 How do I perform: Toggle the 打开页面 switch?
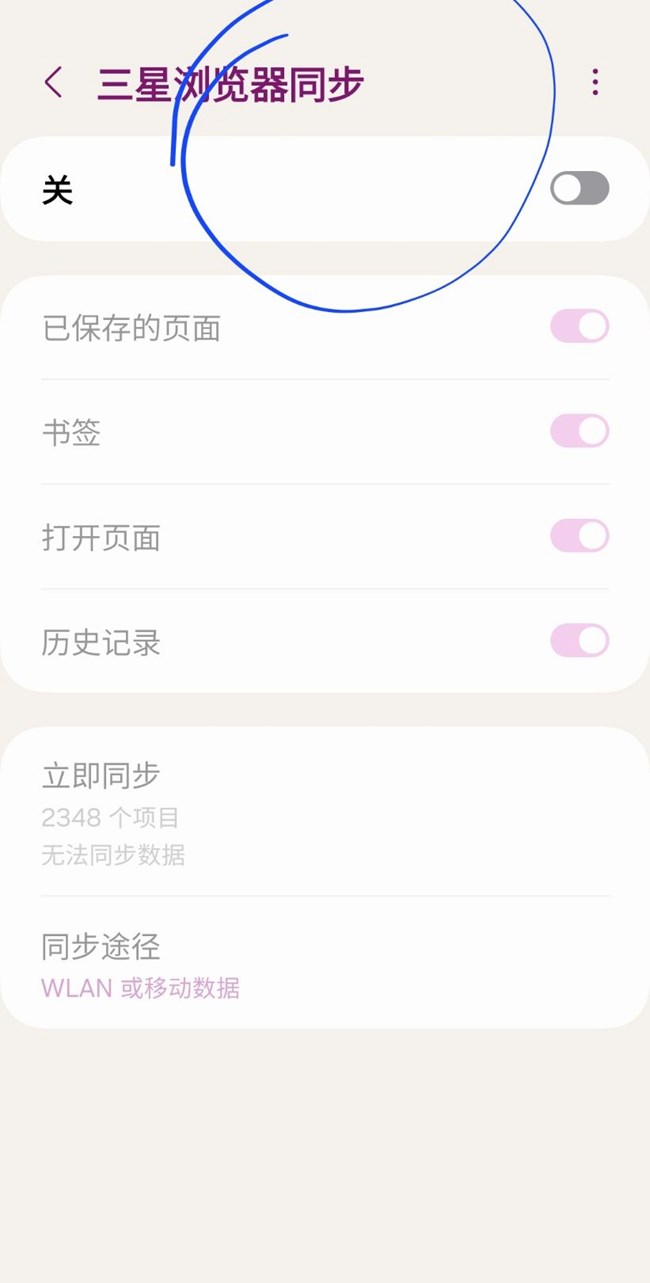click(579, 536)
